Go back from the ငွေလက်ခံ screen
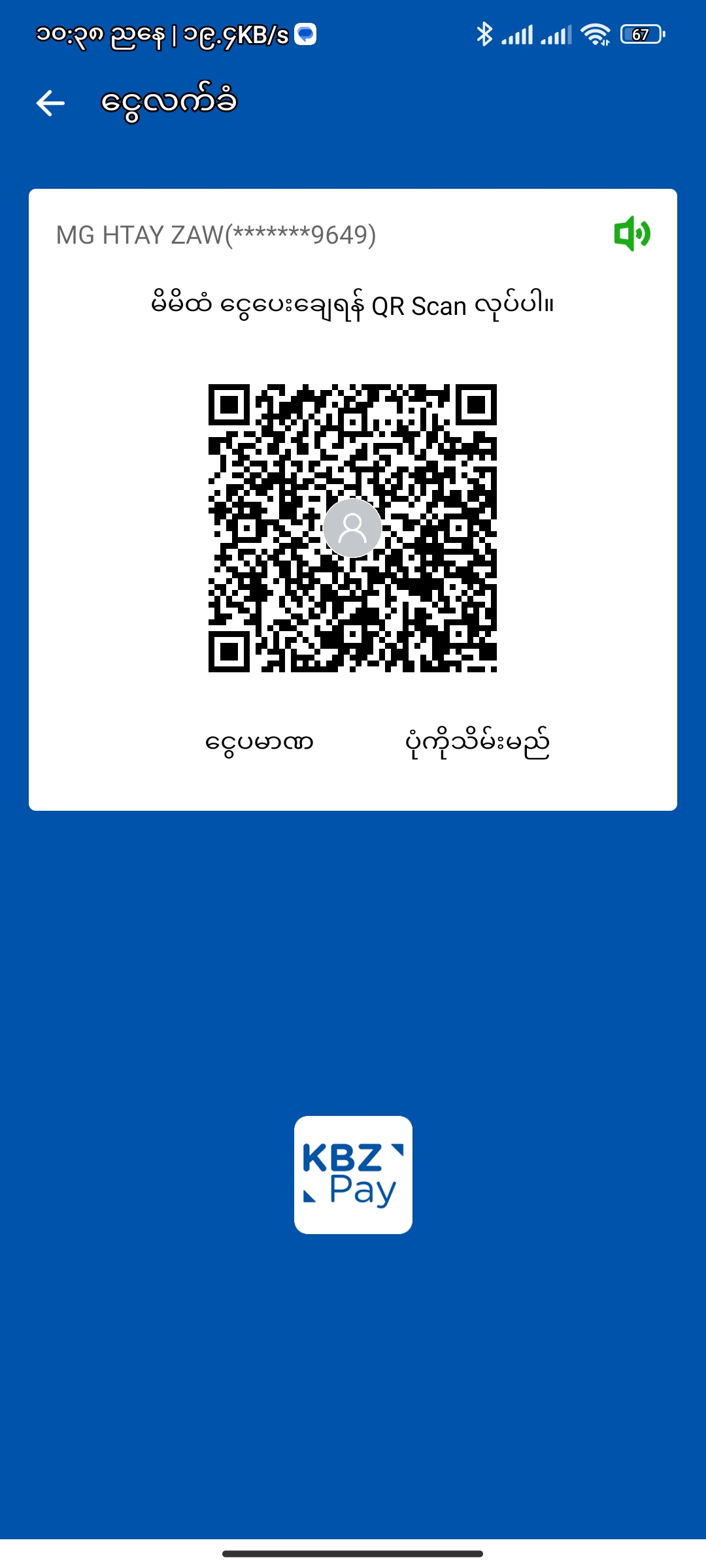This screenshot has height=1568, width=706. 50,103
